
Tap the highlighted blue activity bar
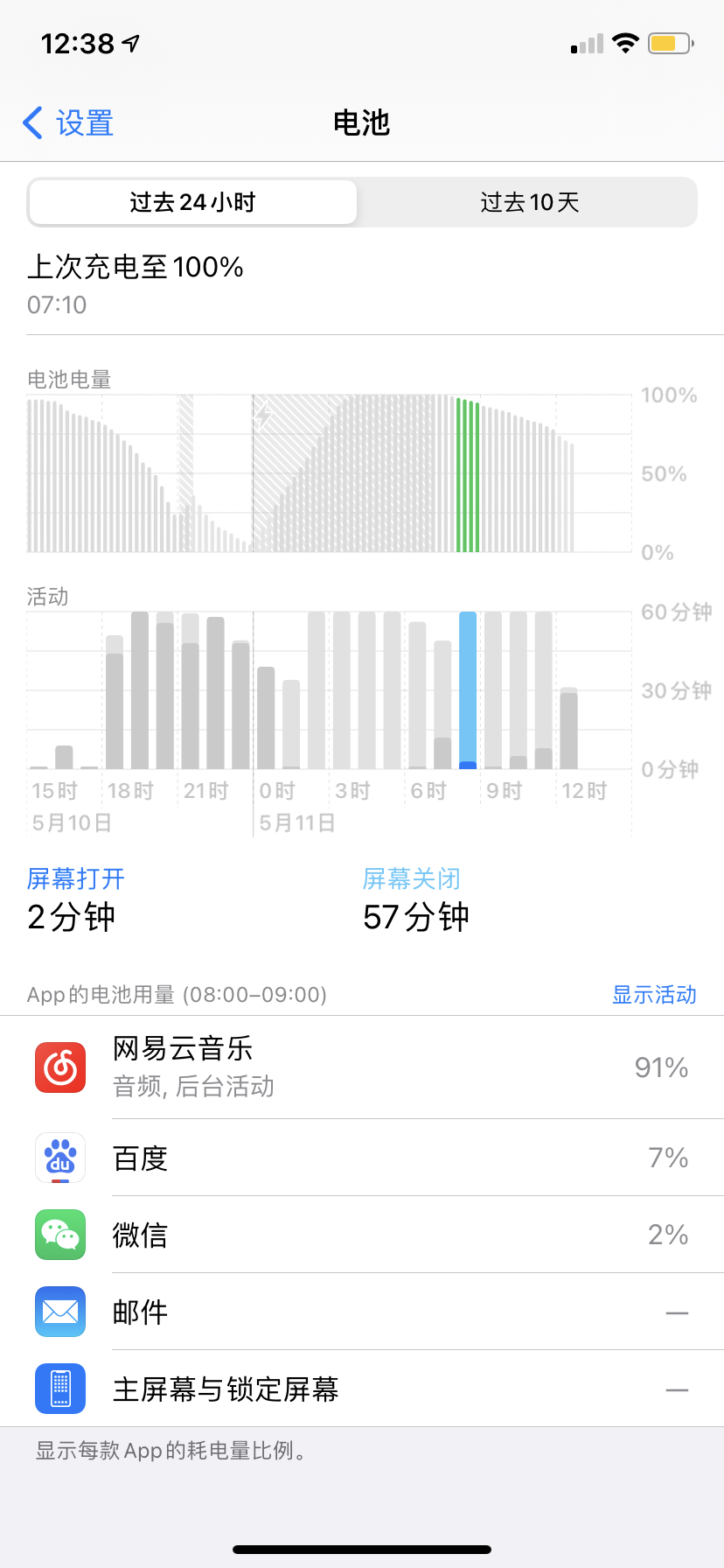(x=468, y=689)
